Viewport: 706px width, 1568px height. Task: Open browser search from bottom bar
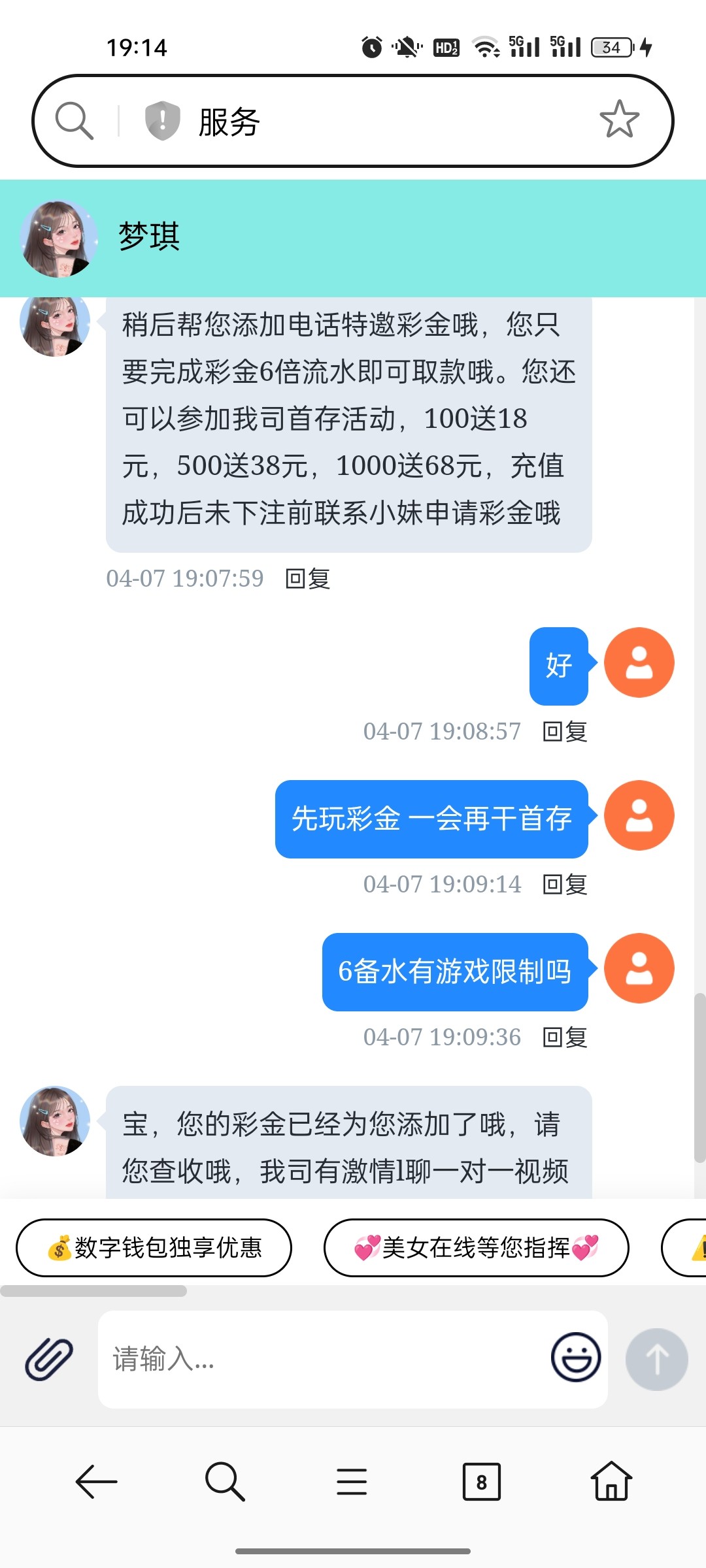224,1482
